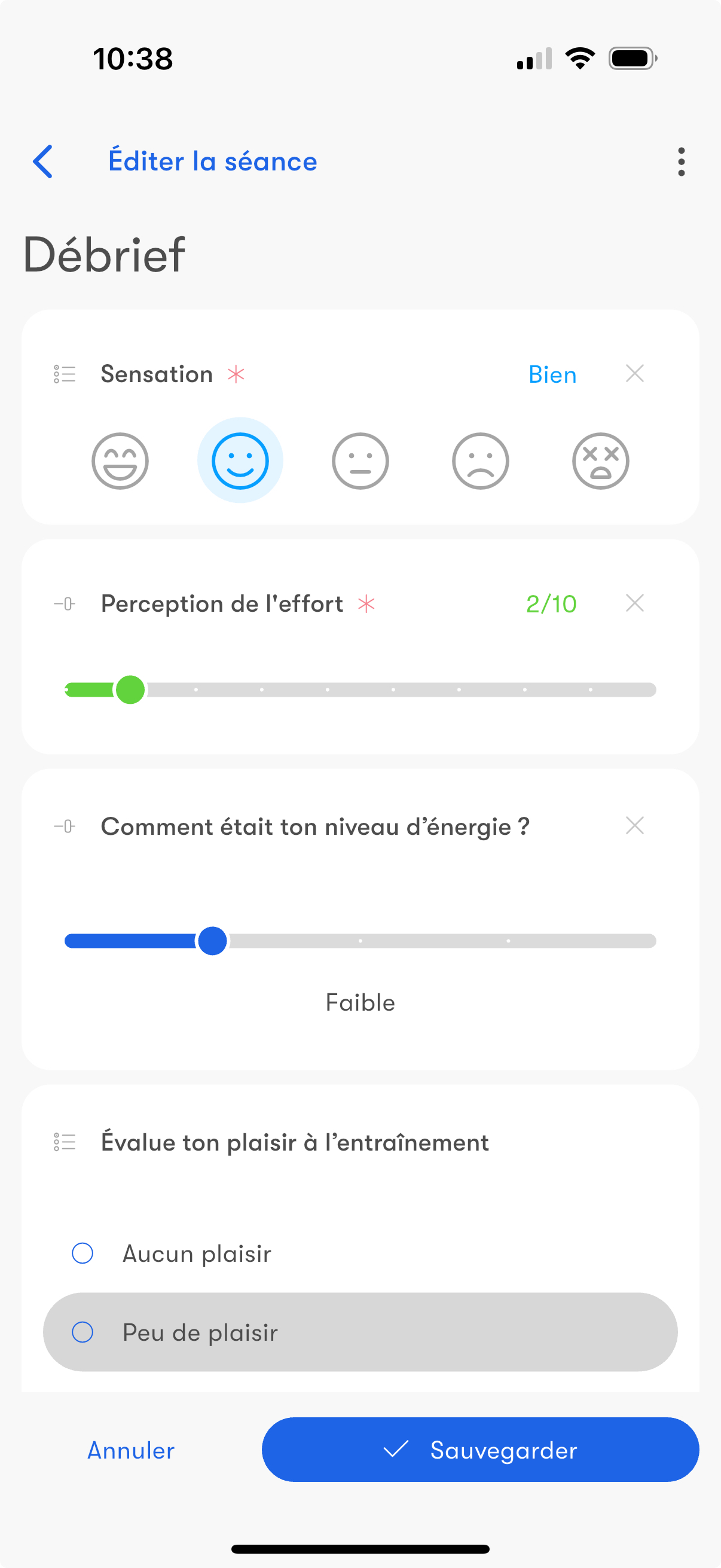Click the list icon beside Sensation

[x=64, y=374]
